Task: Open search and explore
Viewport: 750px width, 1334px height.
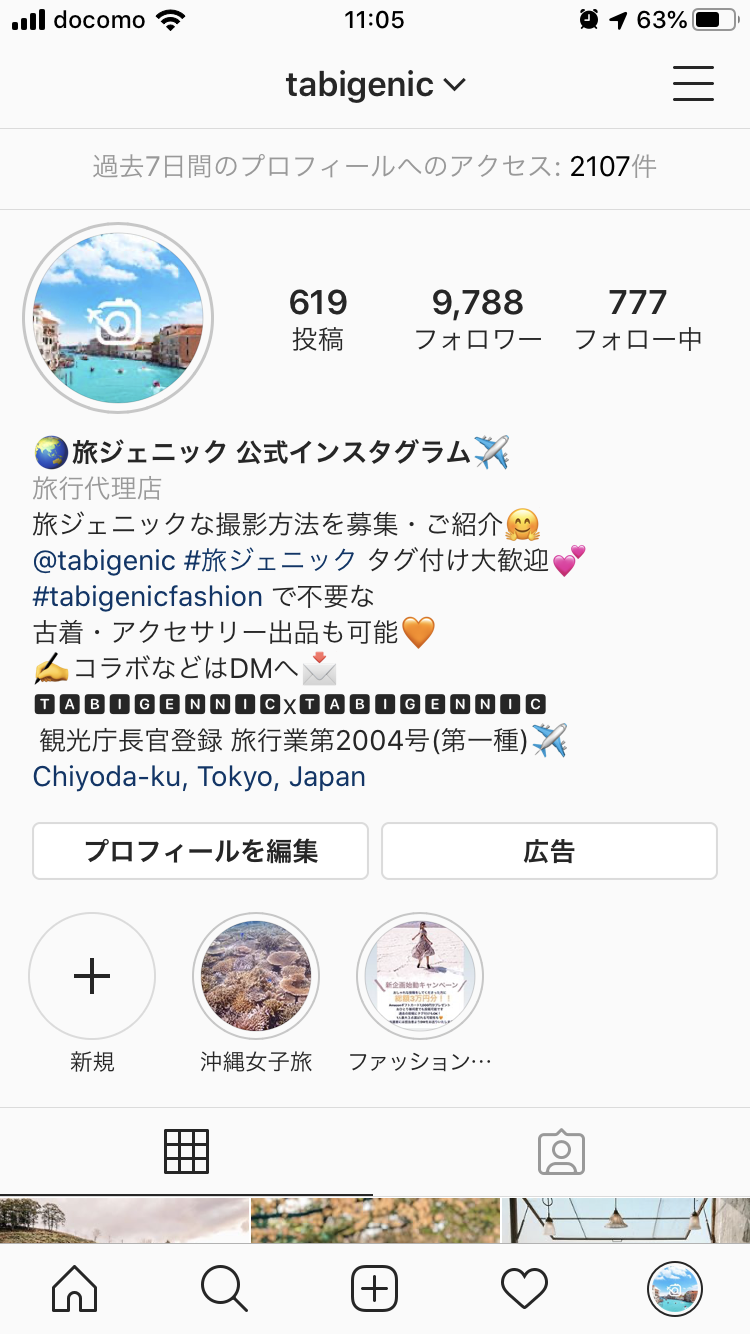Action: tap(224, 1289)
